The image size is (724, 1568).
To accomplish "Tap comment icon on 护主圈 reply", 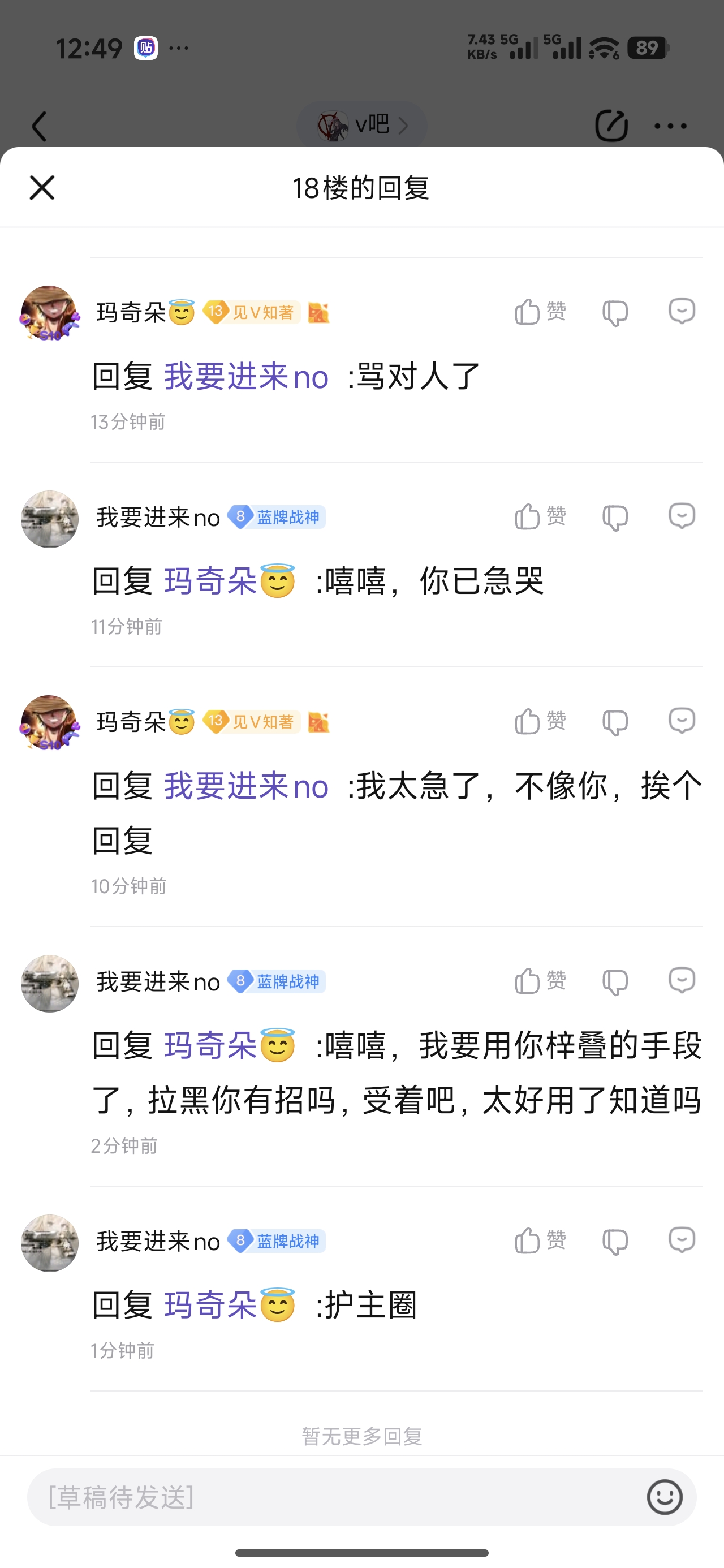I will pyautogui.click(x=682, y=1240).
